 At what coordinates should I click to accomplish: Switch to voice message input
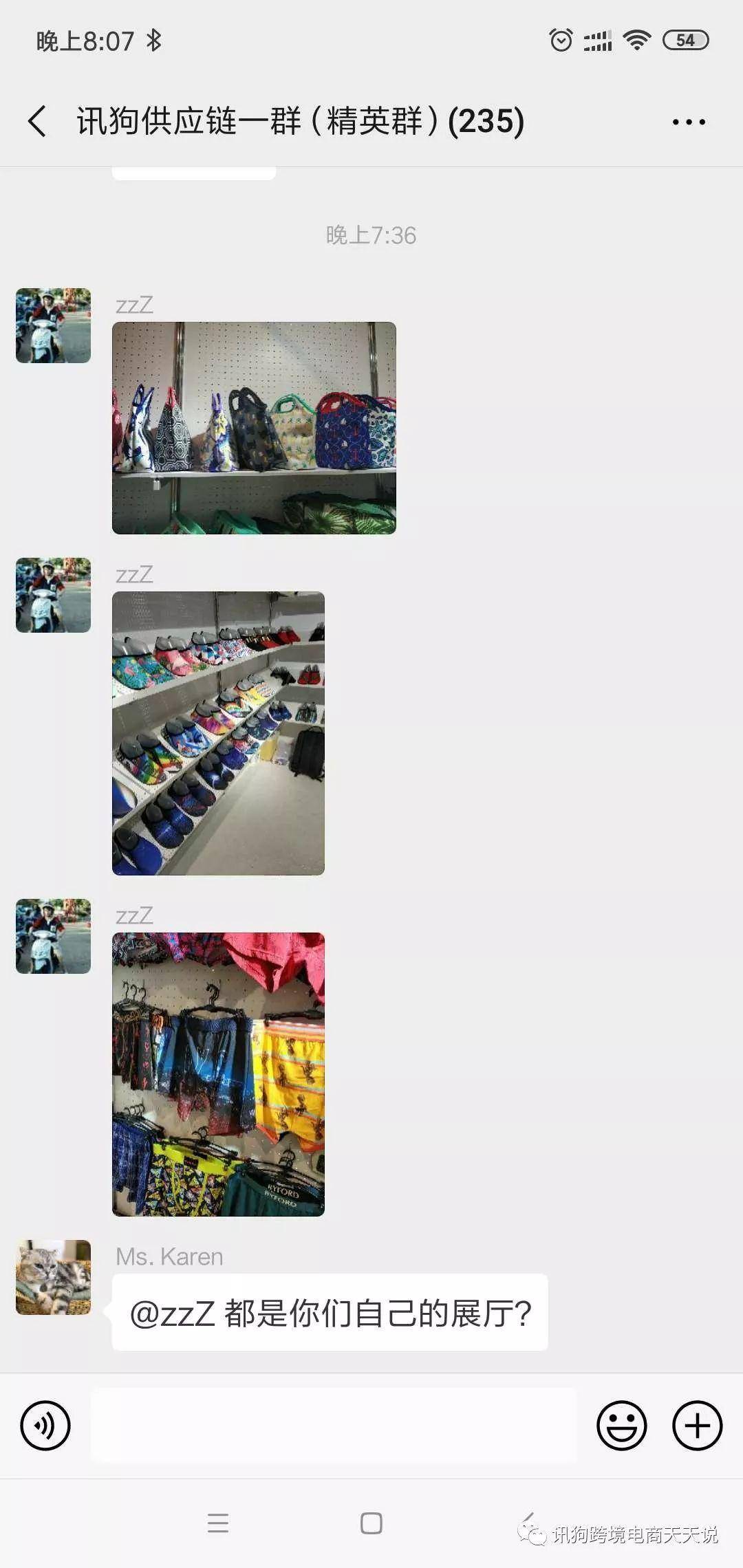pos(45,1426)
